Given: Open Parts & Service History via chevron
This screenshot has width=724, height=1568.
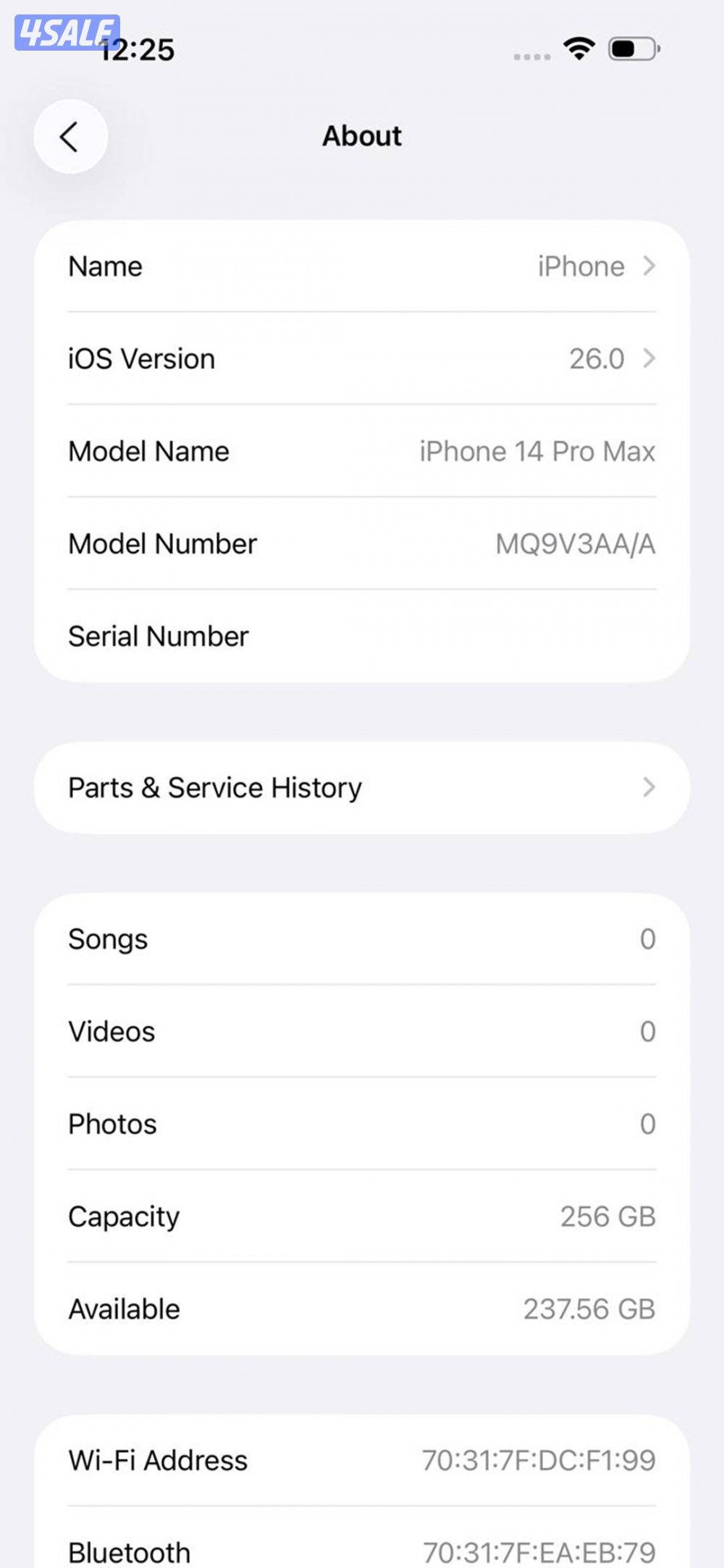Looking at the screenshot, I should pos(649,788).
